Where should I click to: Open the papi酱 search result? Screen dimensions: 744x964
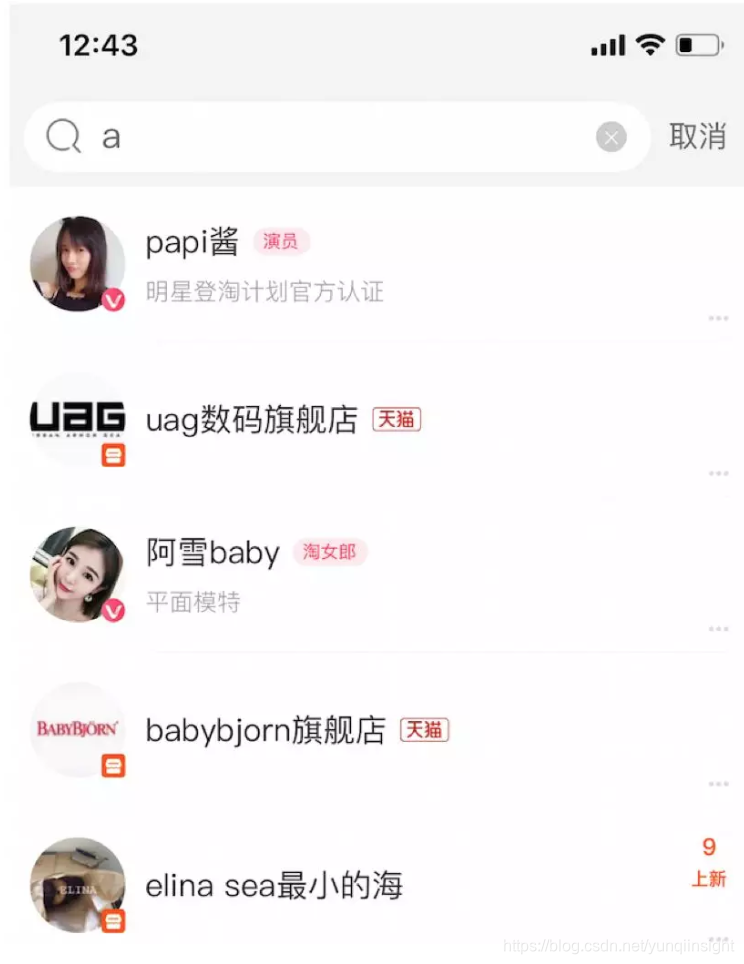192,242
